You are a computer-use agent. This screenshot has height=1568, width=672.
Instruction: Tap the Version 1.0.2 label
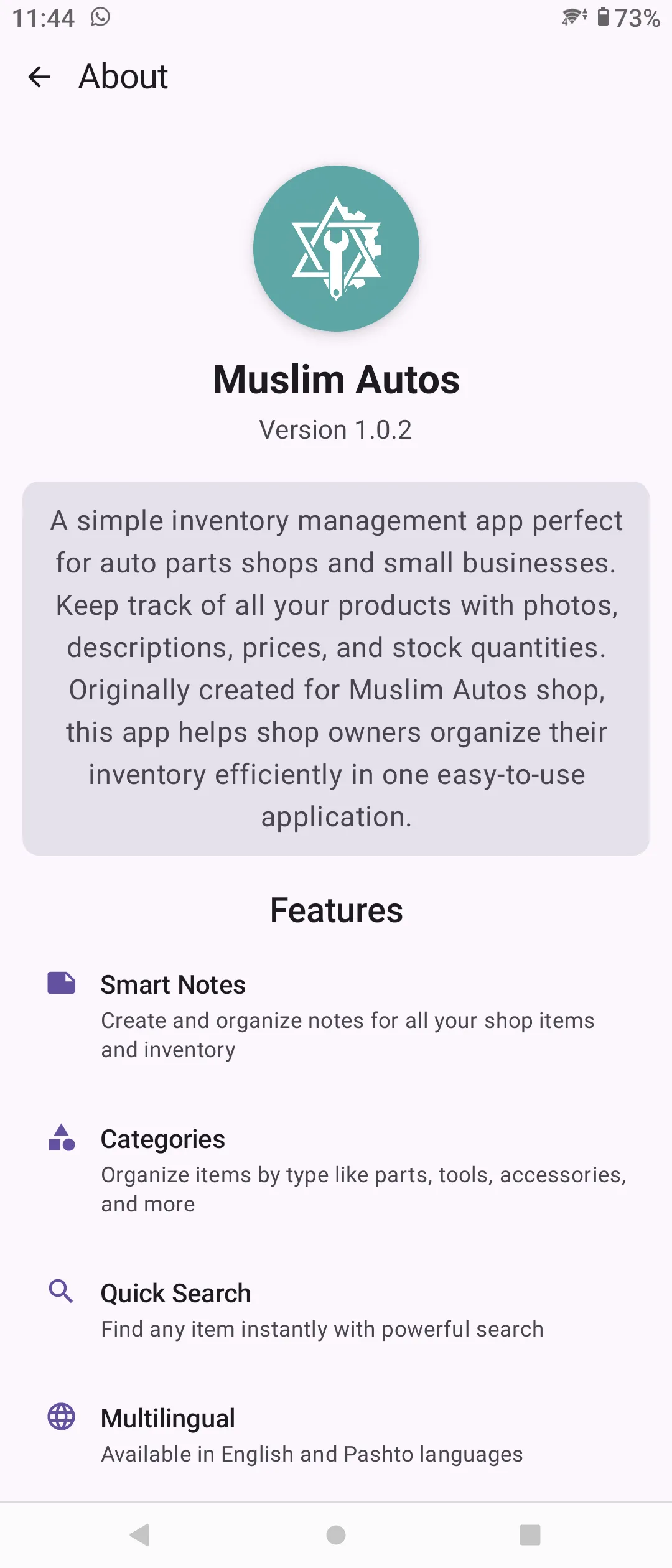click(x=336, y=429)
